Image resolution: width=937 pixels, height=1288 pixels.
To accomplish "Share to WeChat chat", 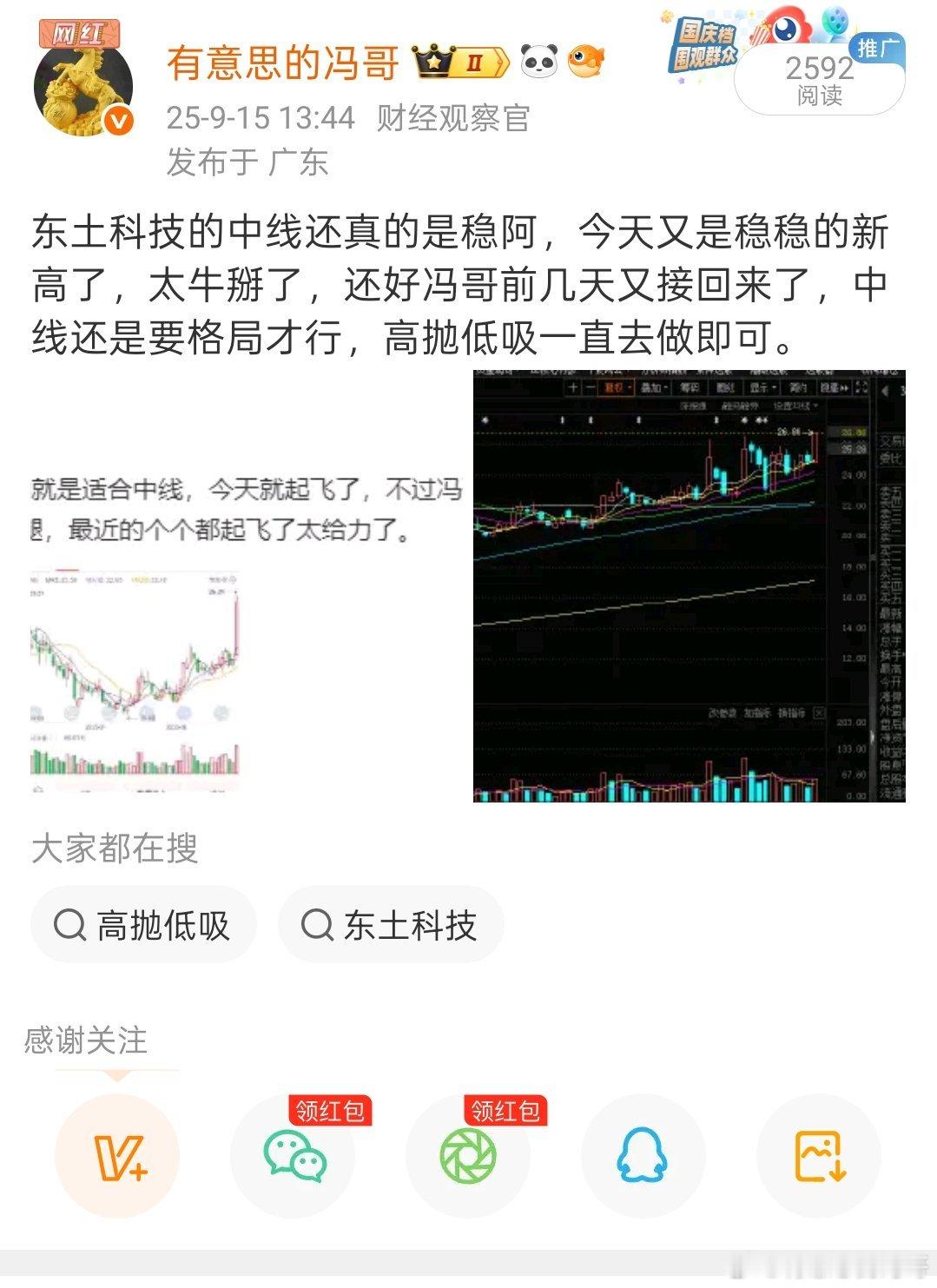I will [x=294, y=1157].
